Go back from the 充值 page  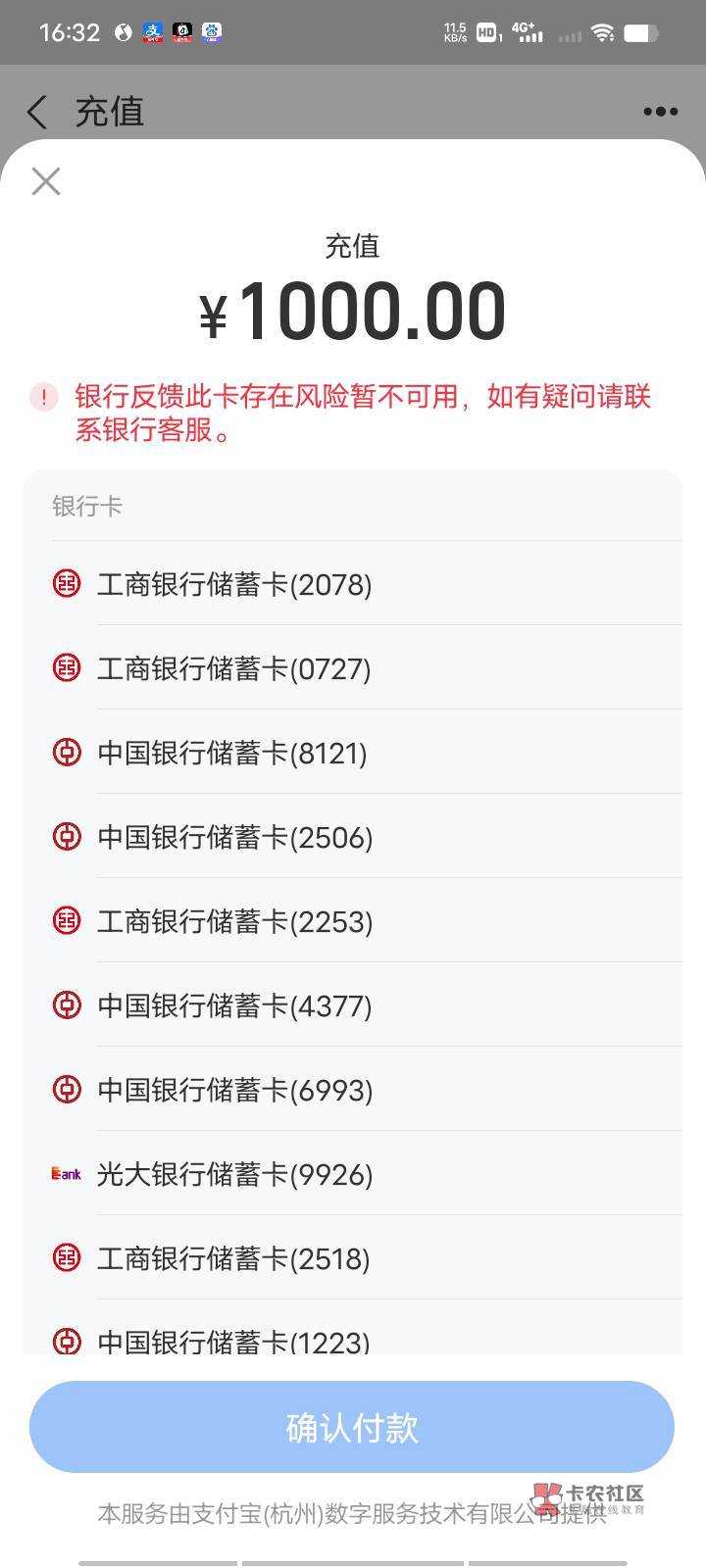pyautogui.click(x=37, y=112)
